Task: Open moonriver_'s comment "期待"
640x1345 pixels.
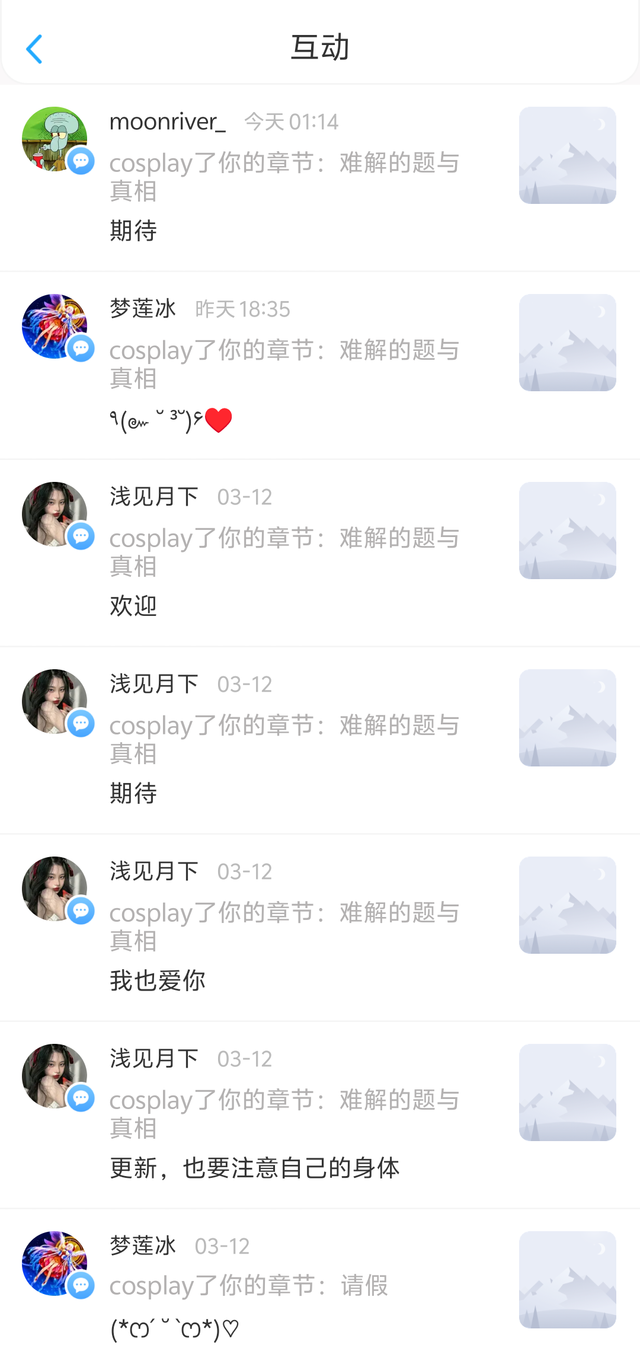Action: 133,231
